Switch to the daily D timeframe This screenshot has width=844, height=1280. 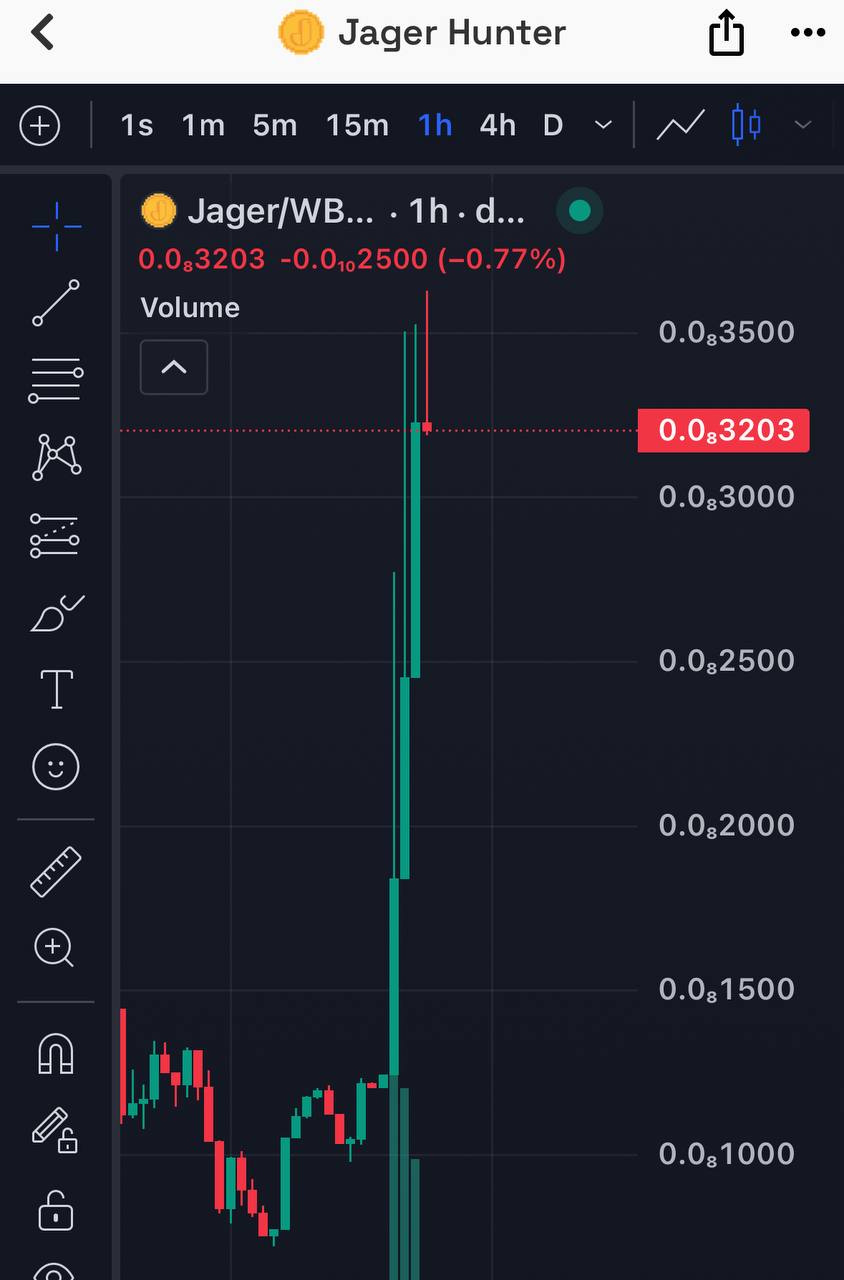pos(553,126)
